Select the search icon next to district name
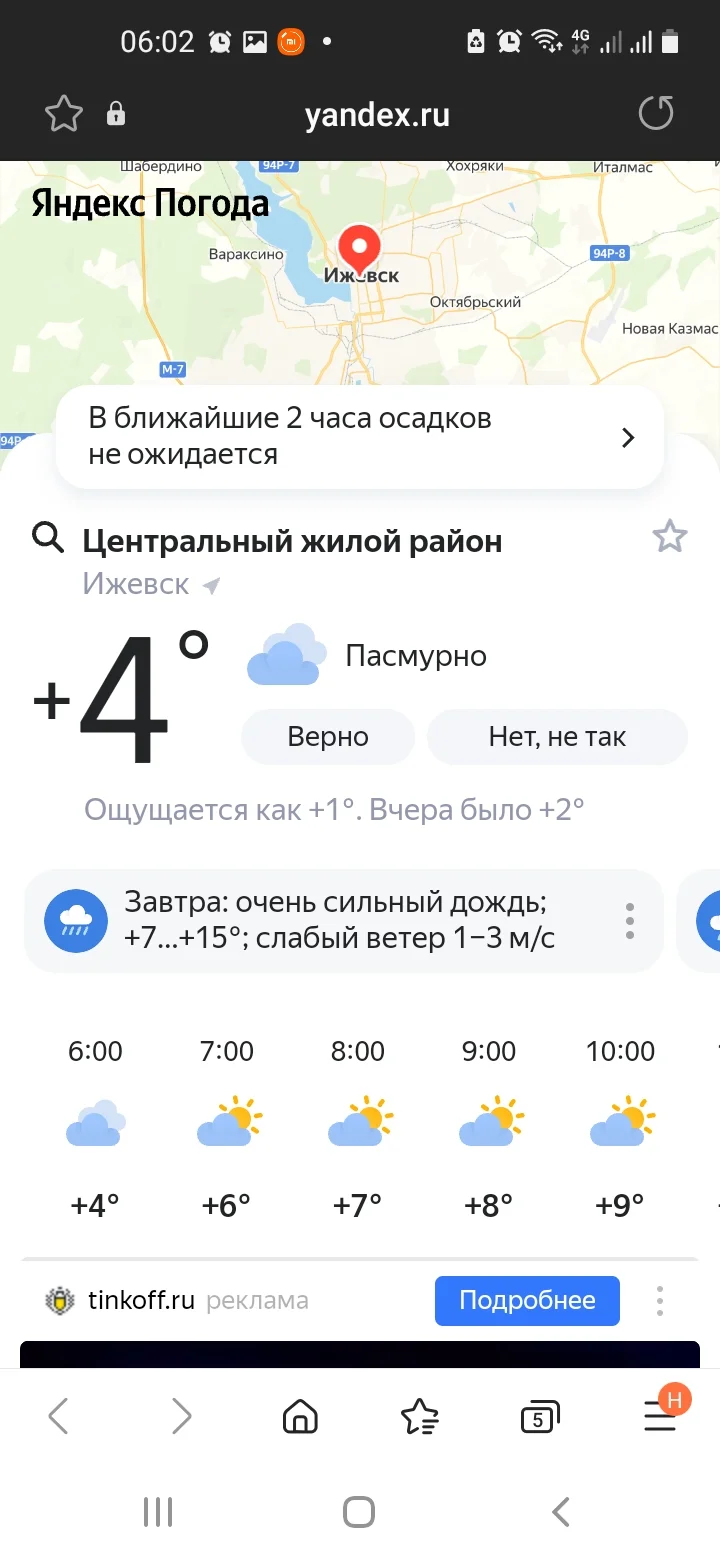720x1560 pixels. tap(47, 539)
